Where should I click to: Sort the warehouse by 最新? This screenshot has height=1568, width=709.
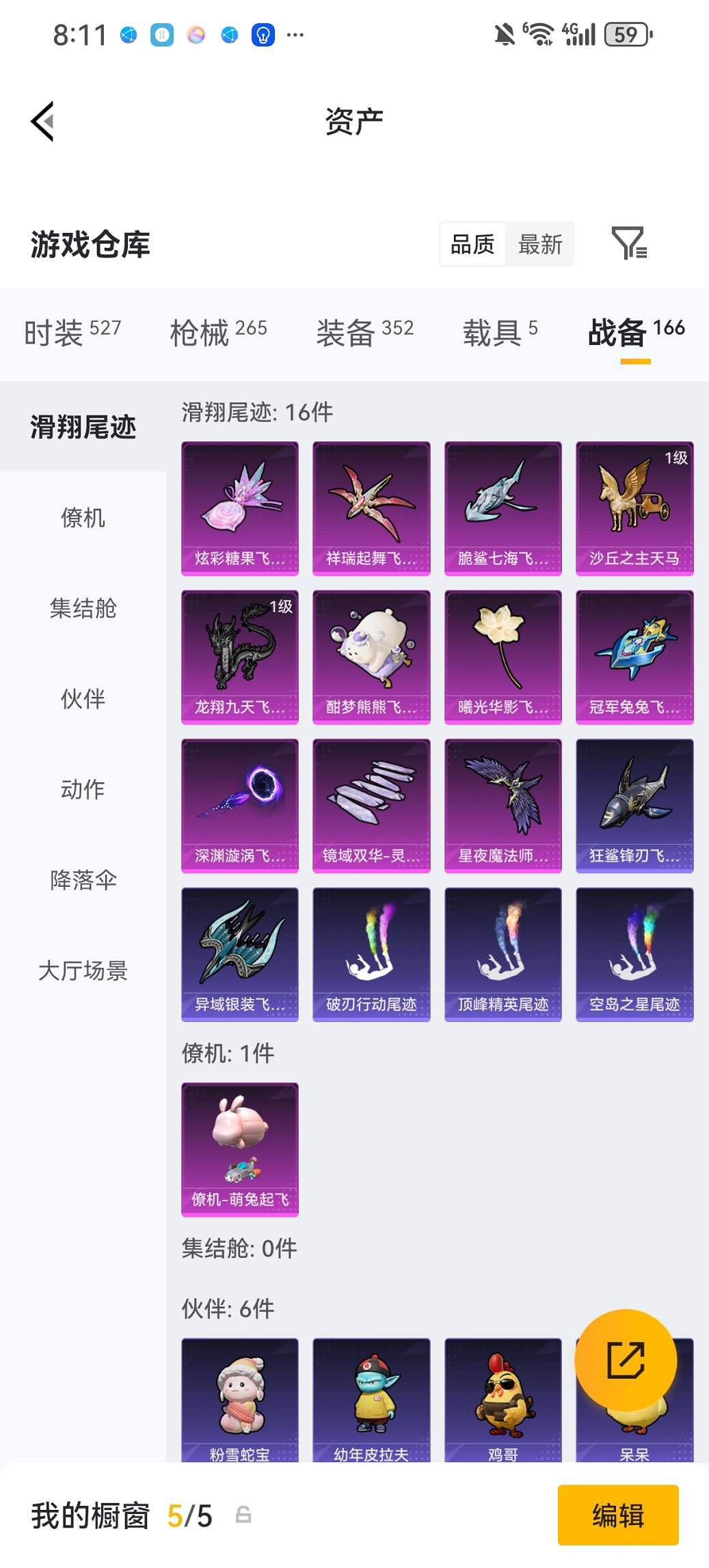point(539,244)
